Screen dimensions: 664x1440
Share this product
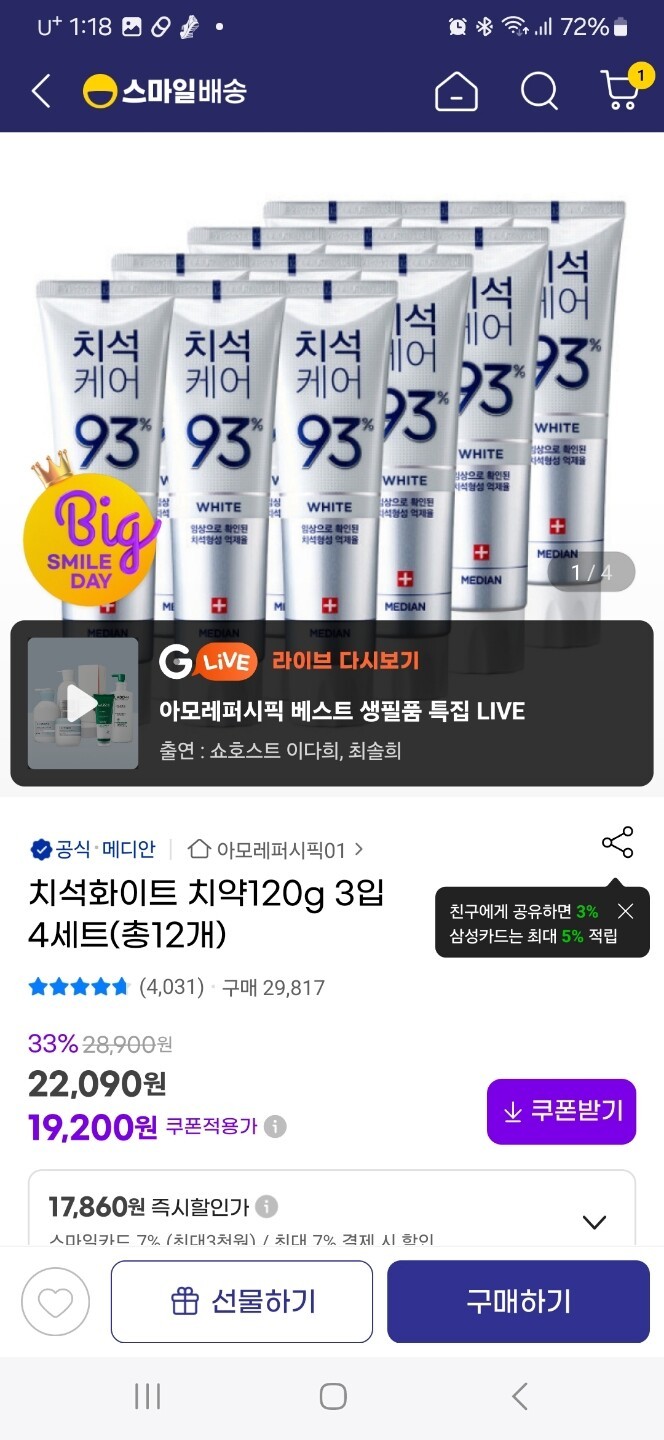coord(617,843)
